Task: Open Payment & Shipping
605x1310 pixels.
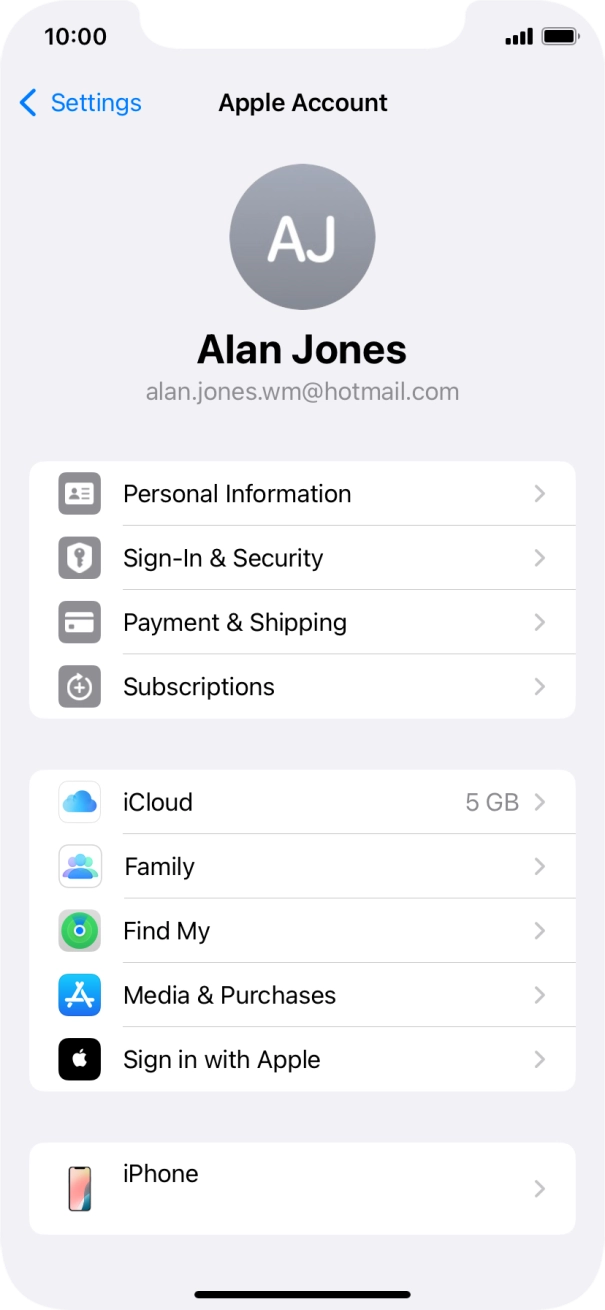Action: pyautogui.click(x=302, y=622)
